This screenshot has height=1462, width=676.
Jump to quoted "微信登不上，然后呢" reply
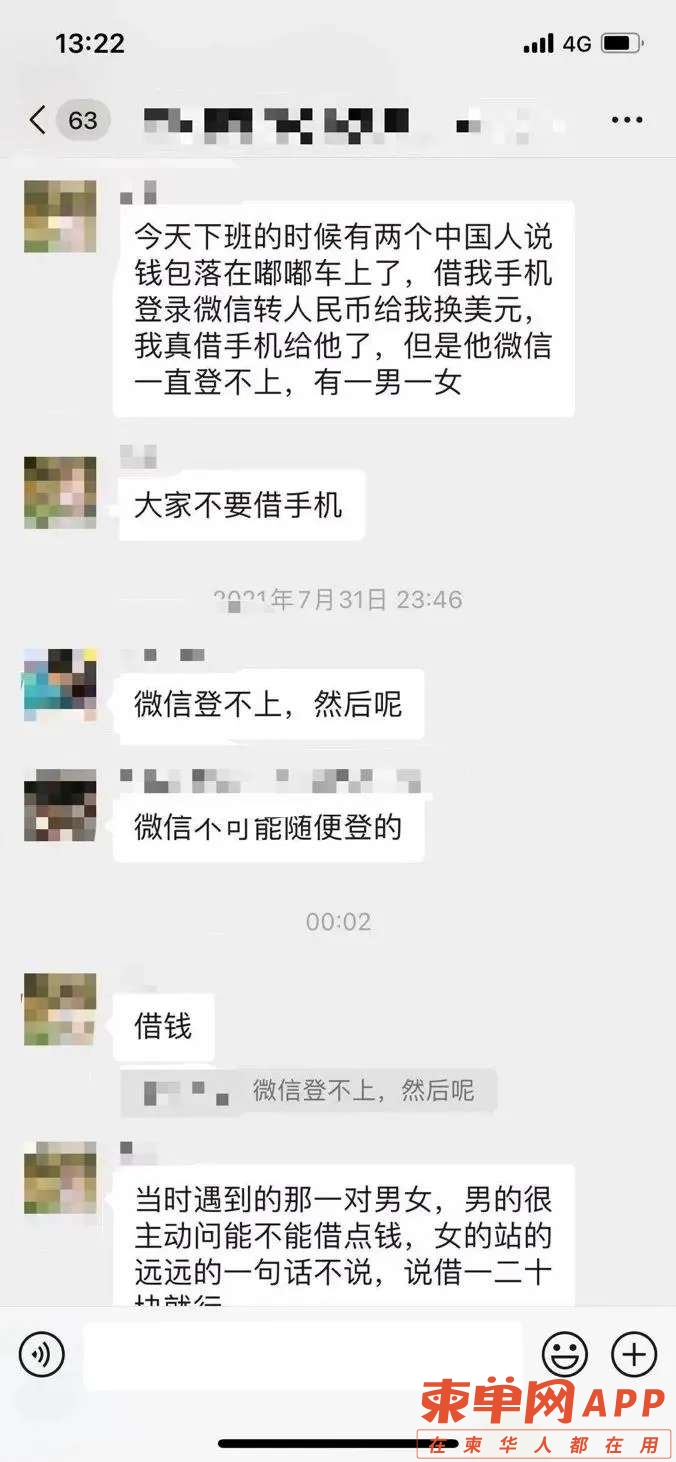(309, 1090)
